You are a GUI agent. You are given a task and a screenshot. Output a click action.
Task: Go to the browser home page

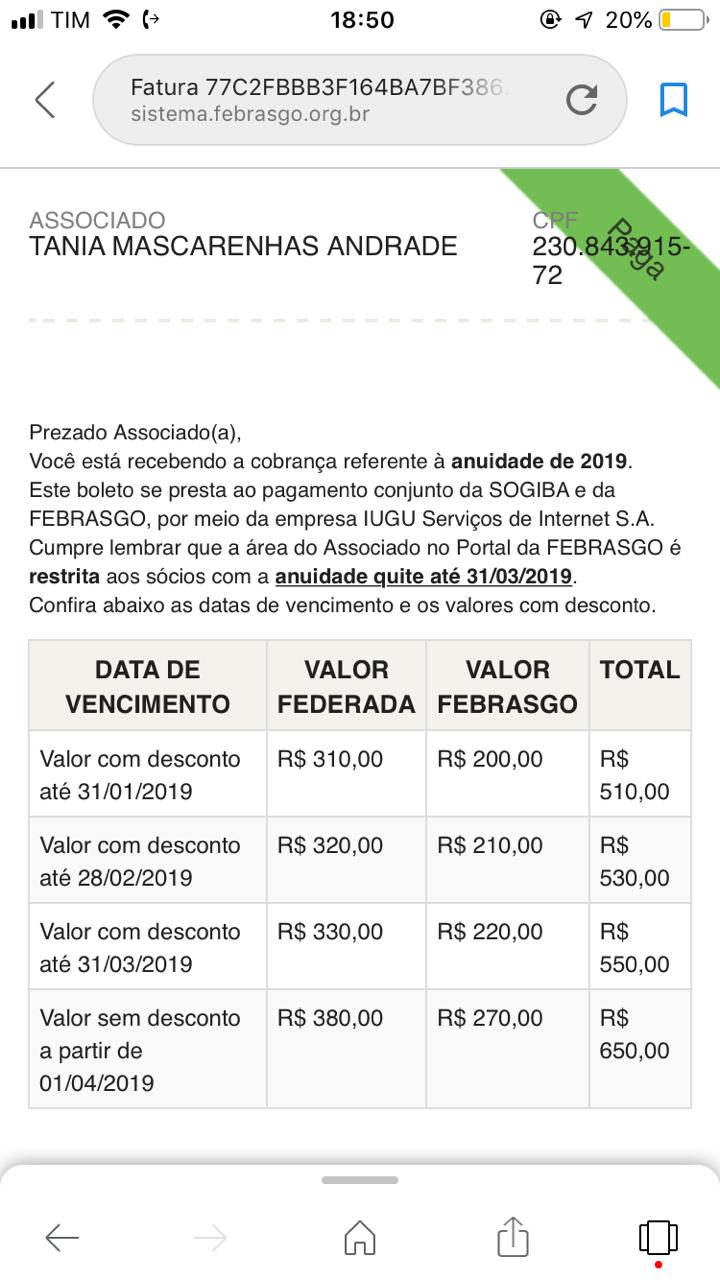360,1238
